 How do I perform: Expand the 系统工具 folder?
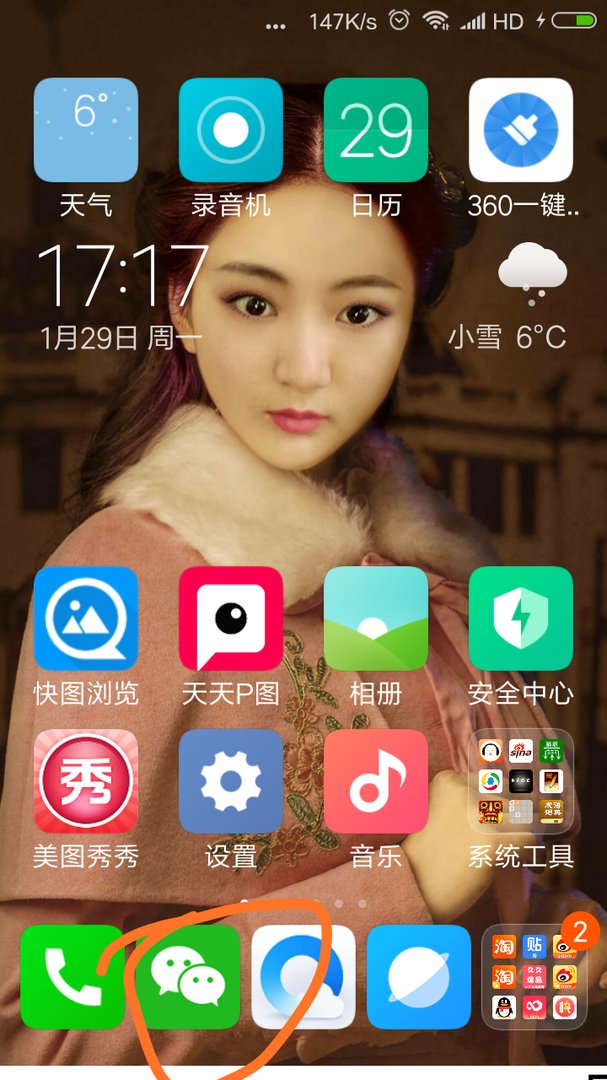pos(521,781)
